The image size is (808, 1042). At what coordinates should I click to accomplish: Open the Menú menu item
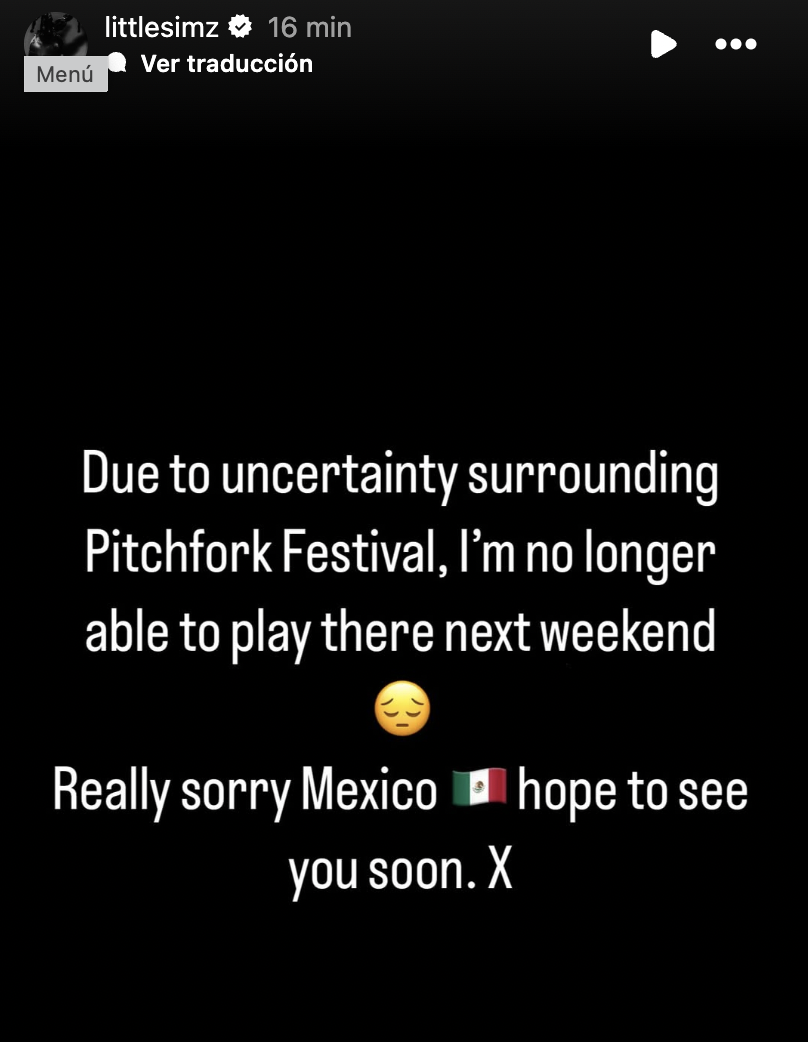point(65,72)
